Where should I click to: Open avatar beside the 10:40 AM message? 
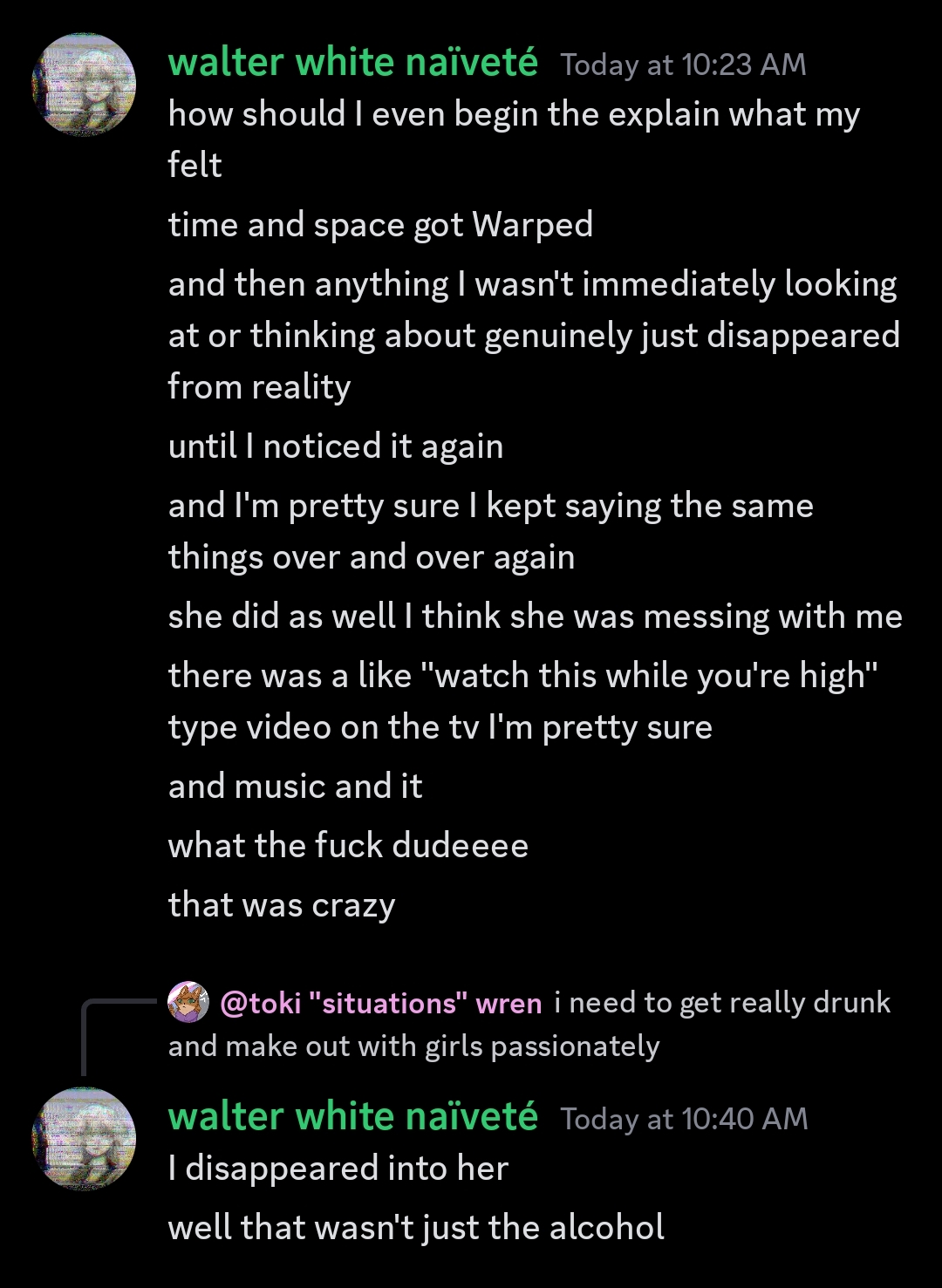pyautogui.click(x=84, y=1139)
